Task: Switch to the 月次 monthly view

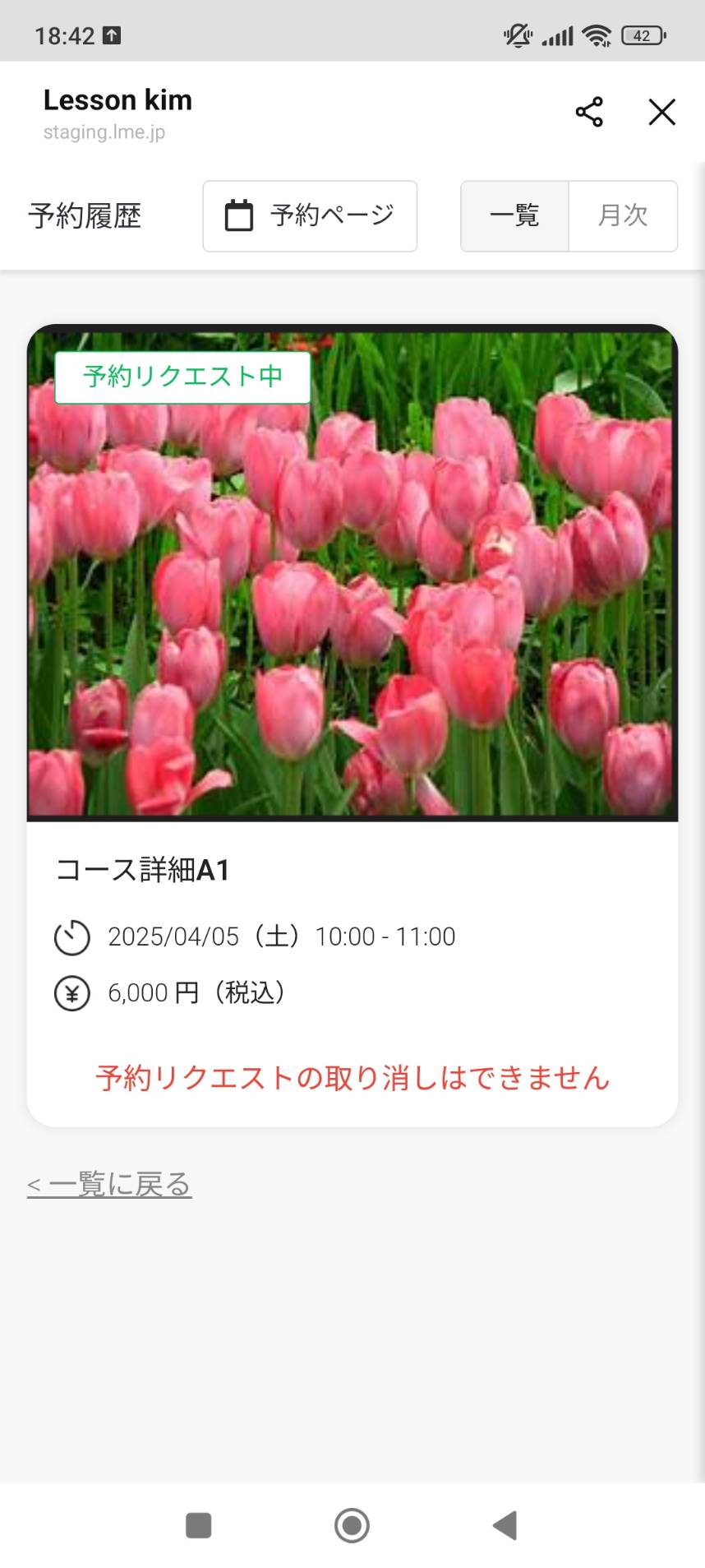Action: tap(623, 216)
